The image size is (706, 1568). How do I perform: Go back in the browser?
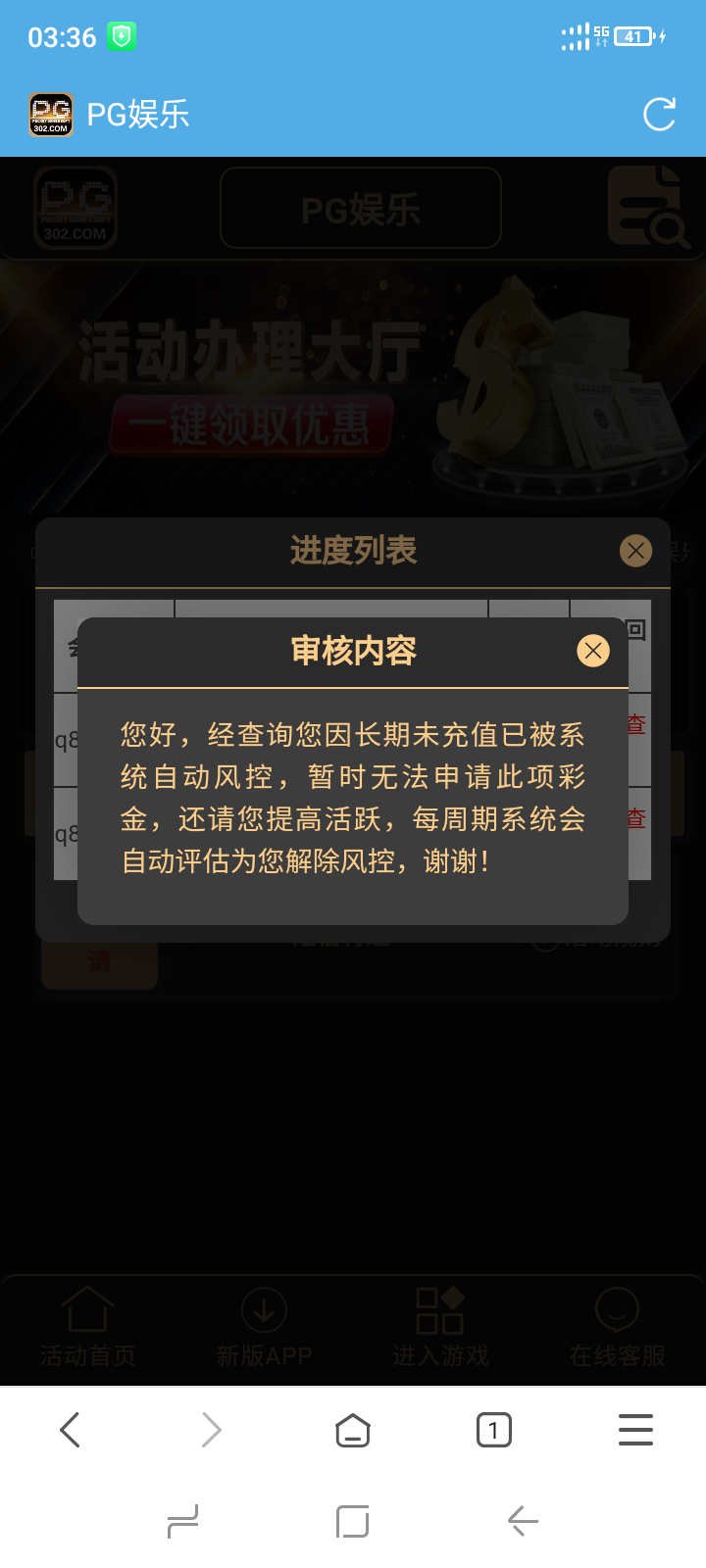click(x=71, y=1430)
